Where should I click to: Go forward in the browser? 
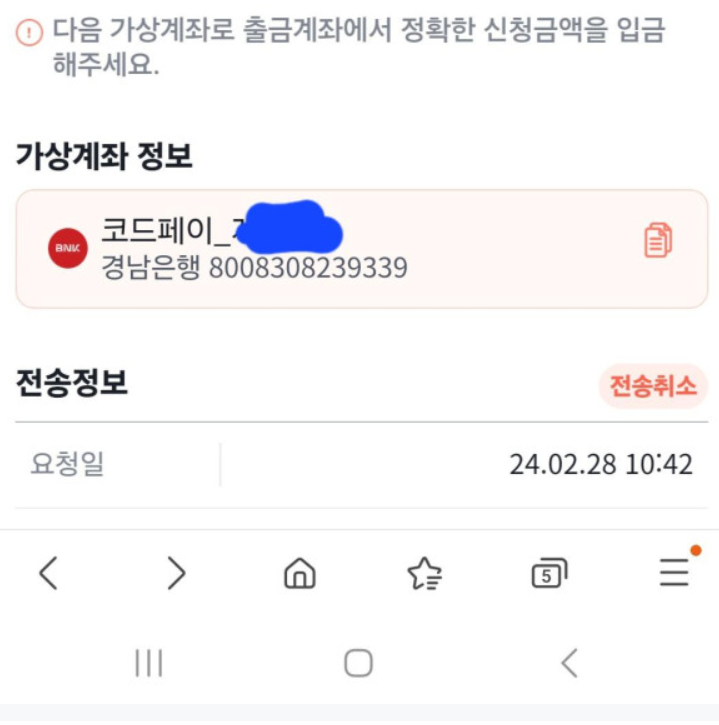point(176,573)
